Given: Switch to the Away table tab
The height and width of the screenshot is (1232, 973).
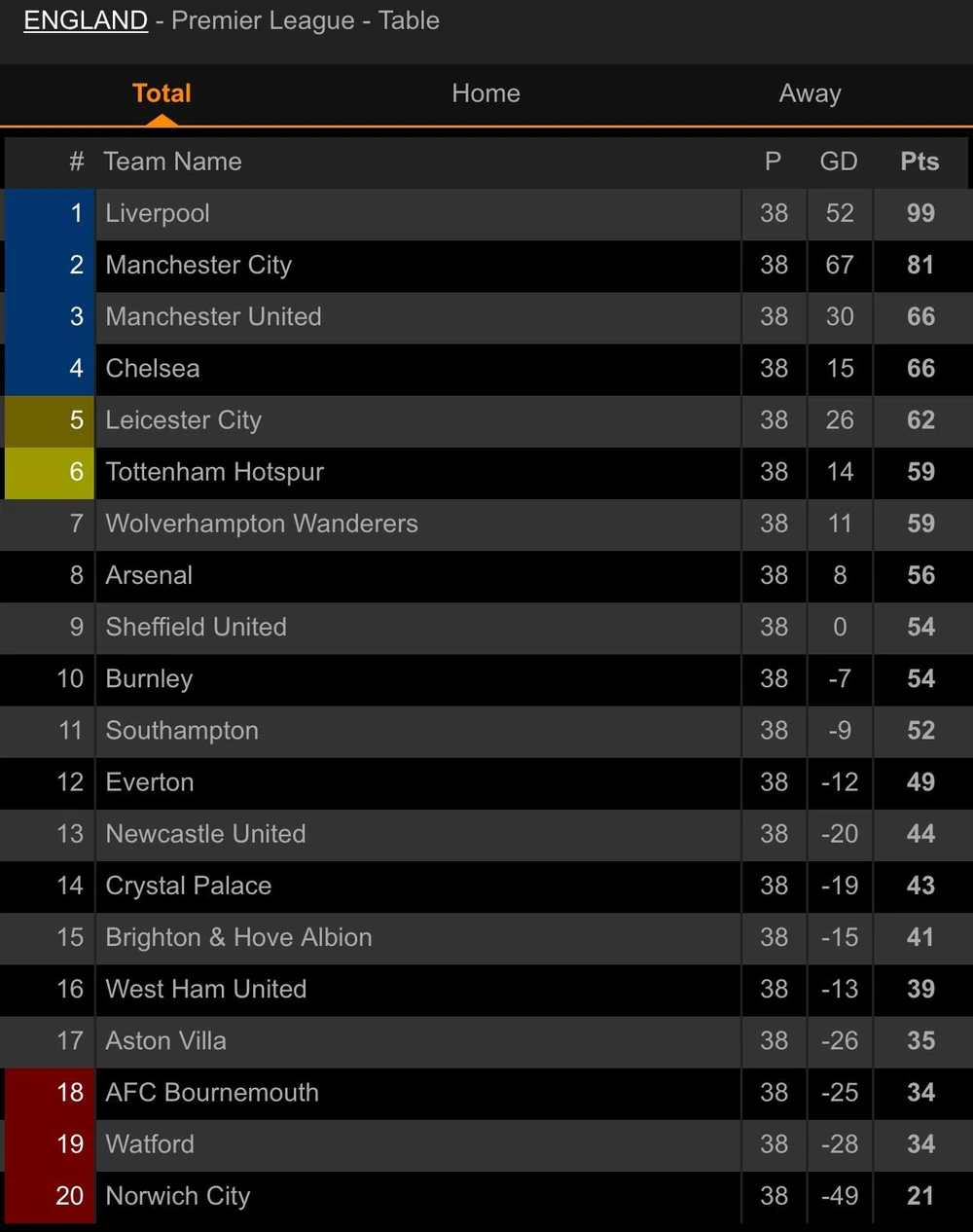Looking at the screenshot, I should tap(810, 93).
